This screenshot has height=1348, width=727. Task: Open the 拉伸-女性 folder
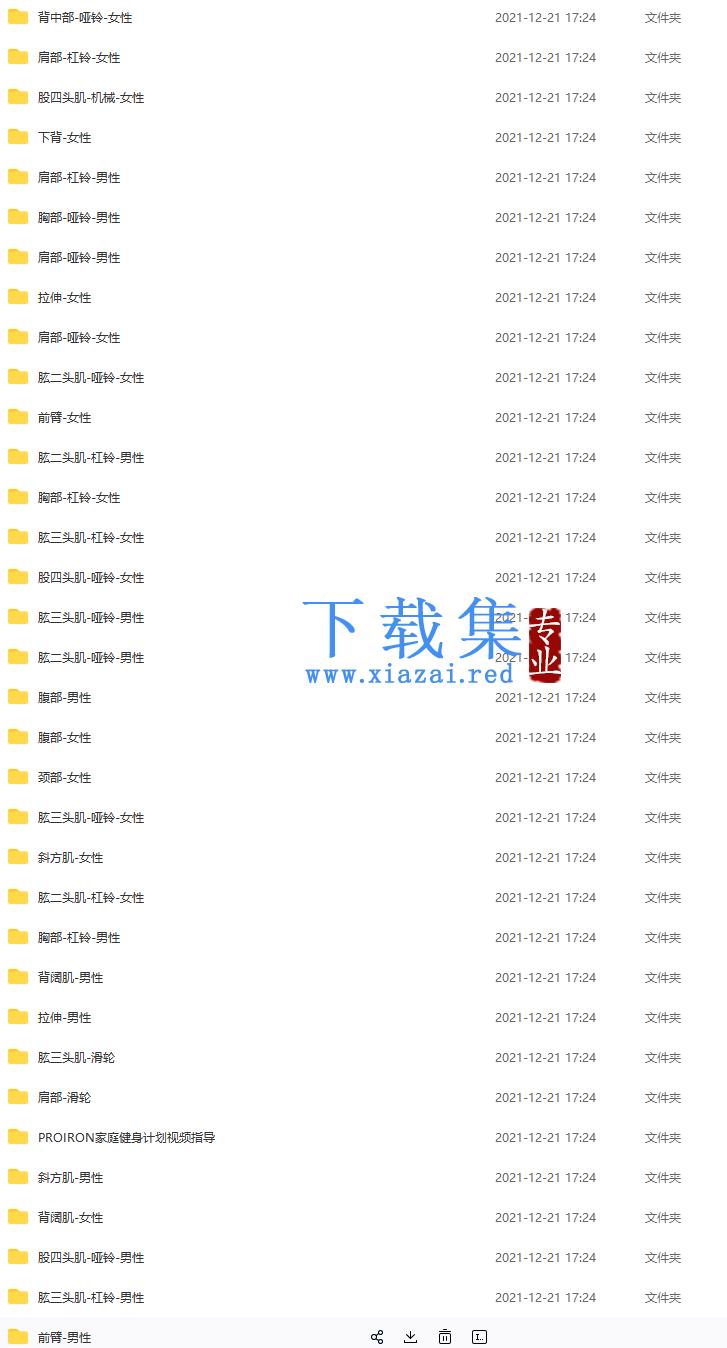(x=64, y=298)
